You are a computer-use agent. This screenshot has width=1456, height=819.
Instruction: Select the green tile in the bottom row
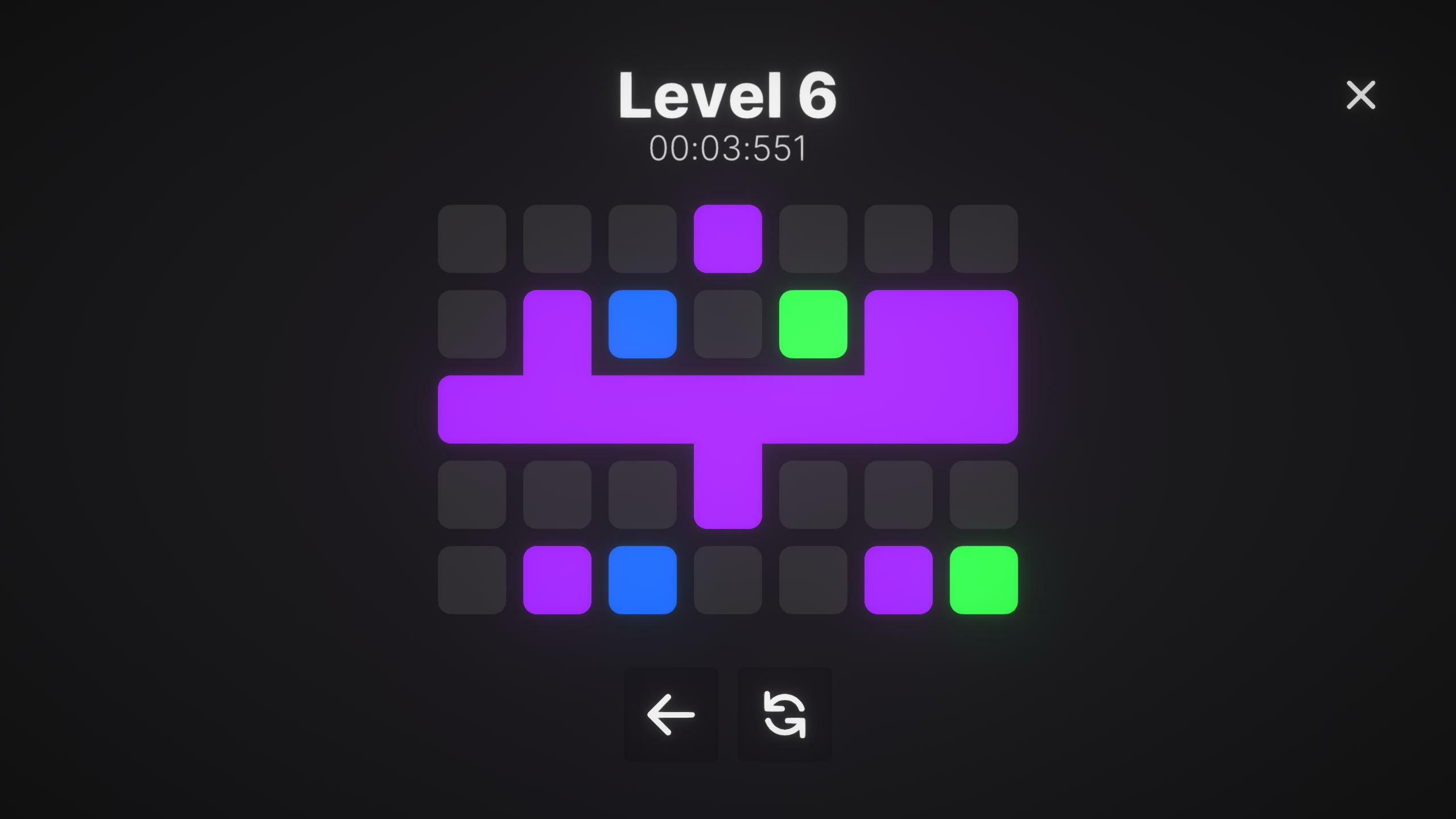click(984, 580)
